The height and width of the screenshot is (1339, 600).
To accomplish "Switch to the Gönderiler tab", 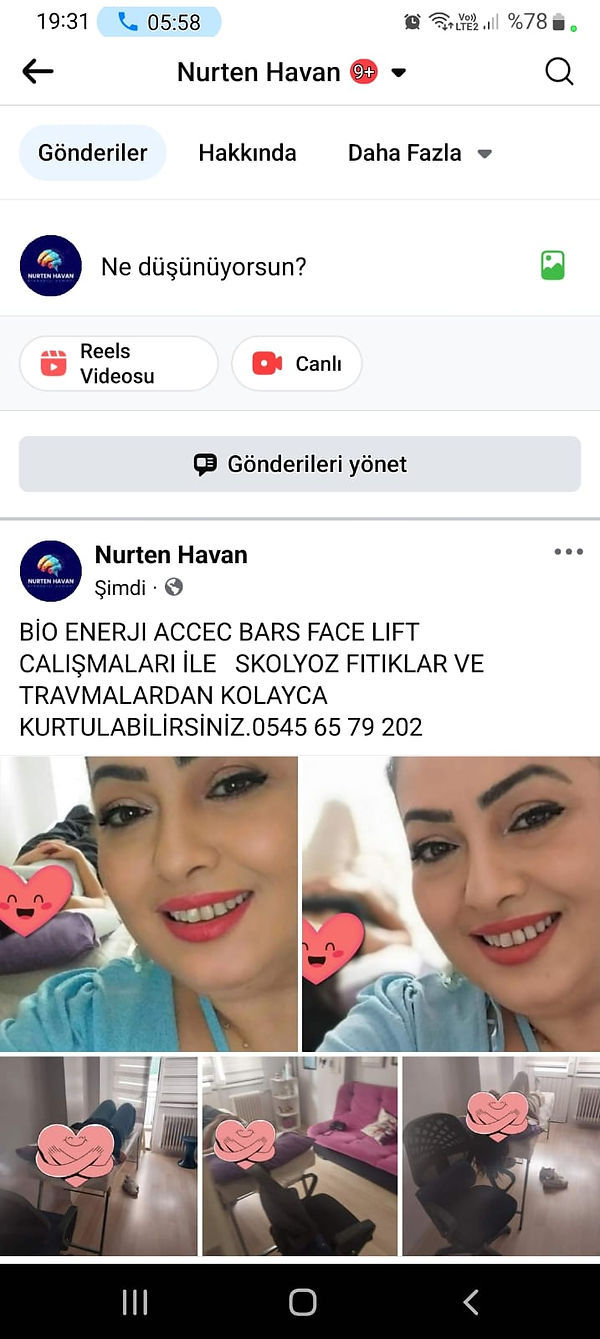I will pyautogui.click(x=92, y=153).
